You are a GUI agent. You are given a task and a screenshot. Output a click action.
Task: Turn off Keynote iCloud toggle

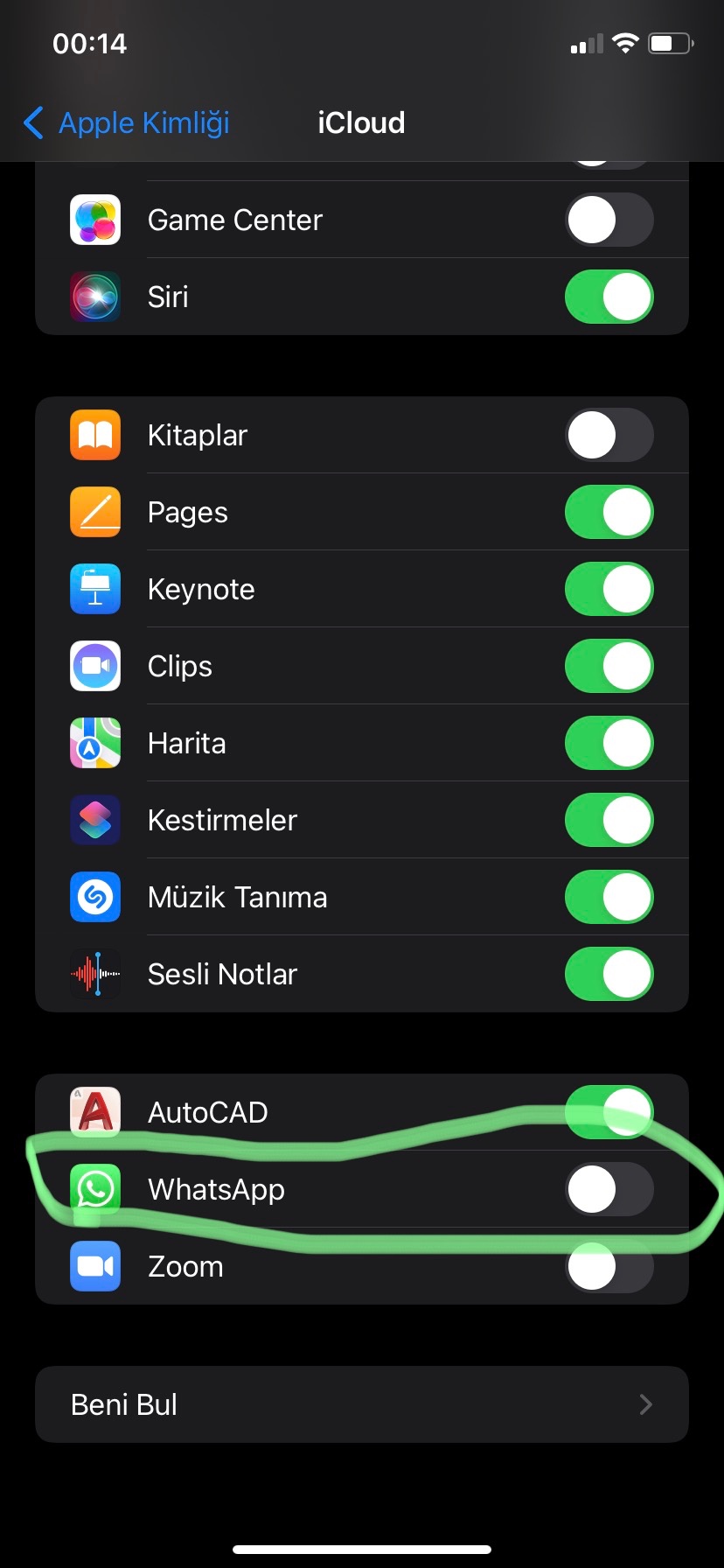pos(609,589)
